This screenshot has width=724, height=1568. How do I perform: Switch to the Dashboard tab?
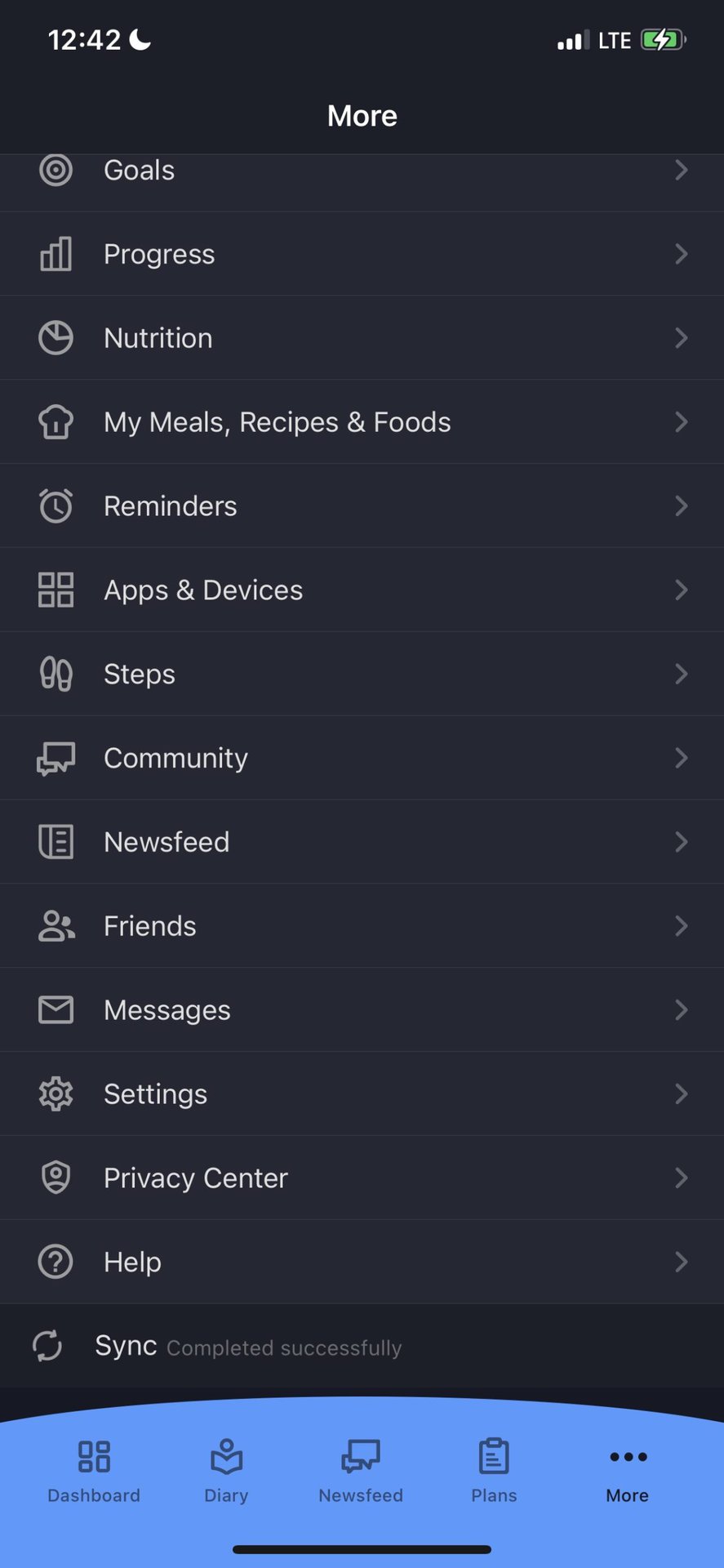click(x=94, y=1470)
